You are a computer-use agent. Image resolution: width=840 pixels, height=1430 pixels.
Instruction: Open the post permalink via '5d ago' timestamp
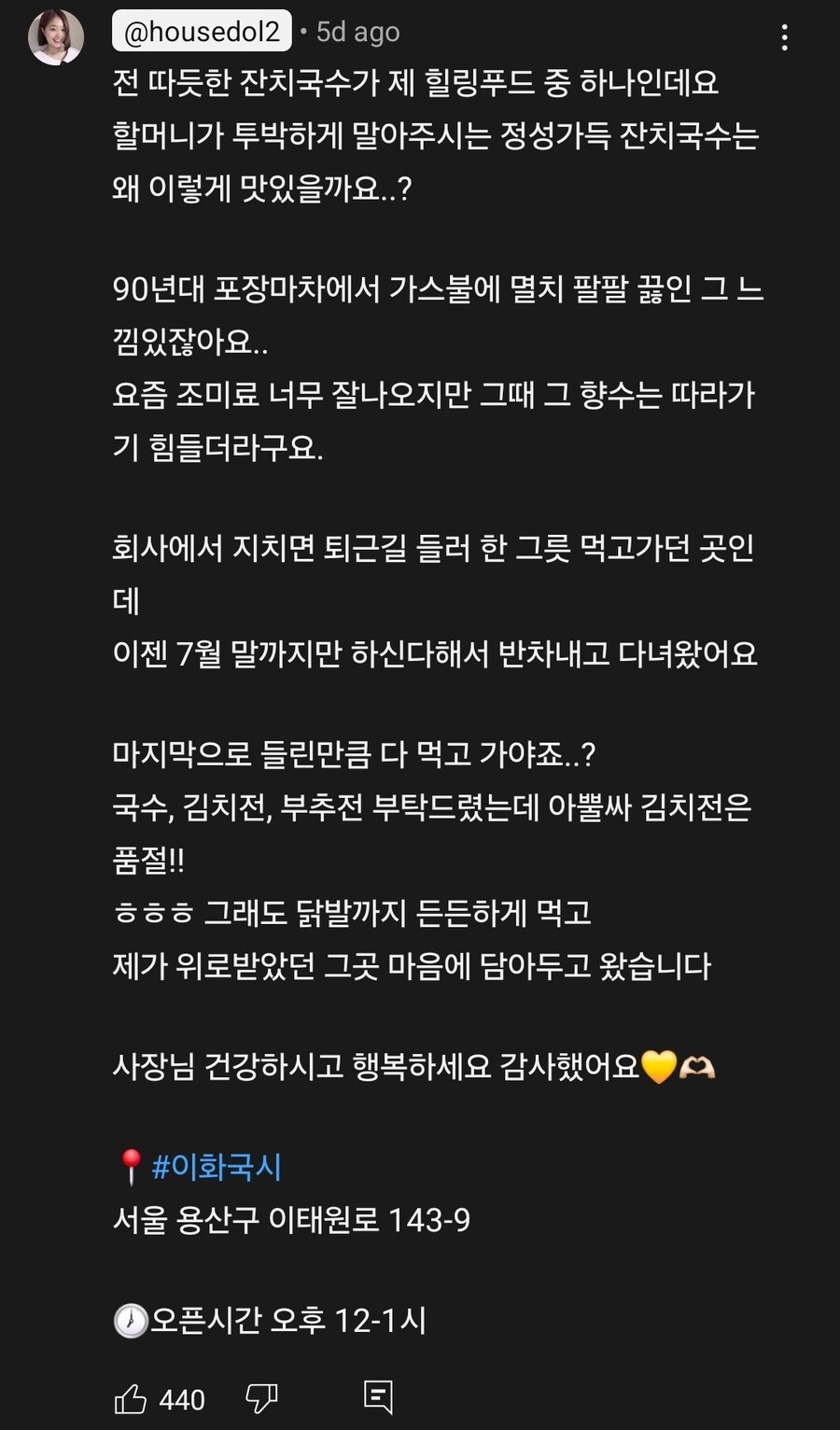tap(356, 31)
